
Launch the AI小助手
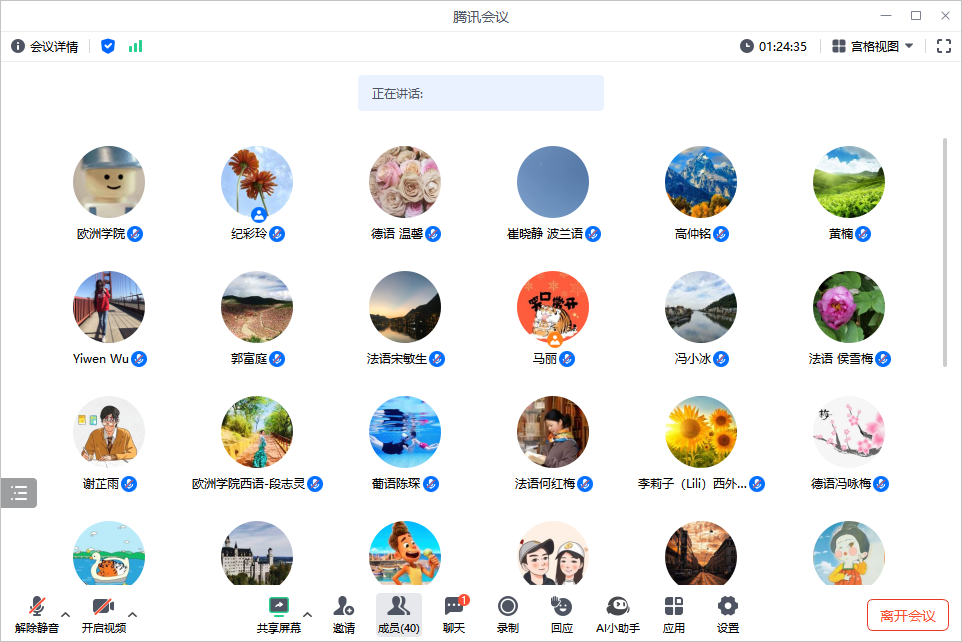click(x=617, y=613)
